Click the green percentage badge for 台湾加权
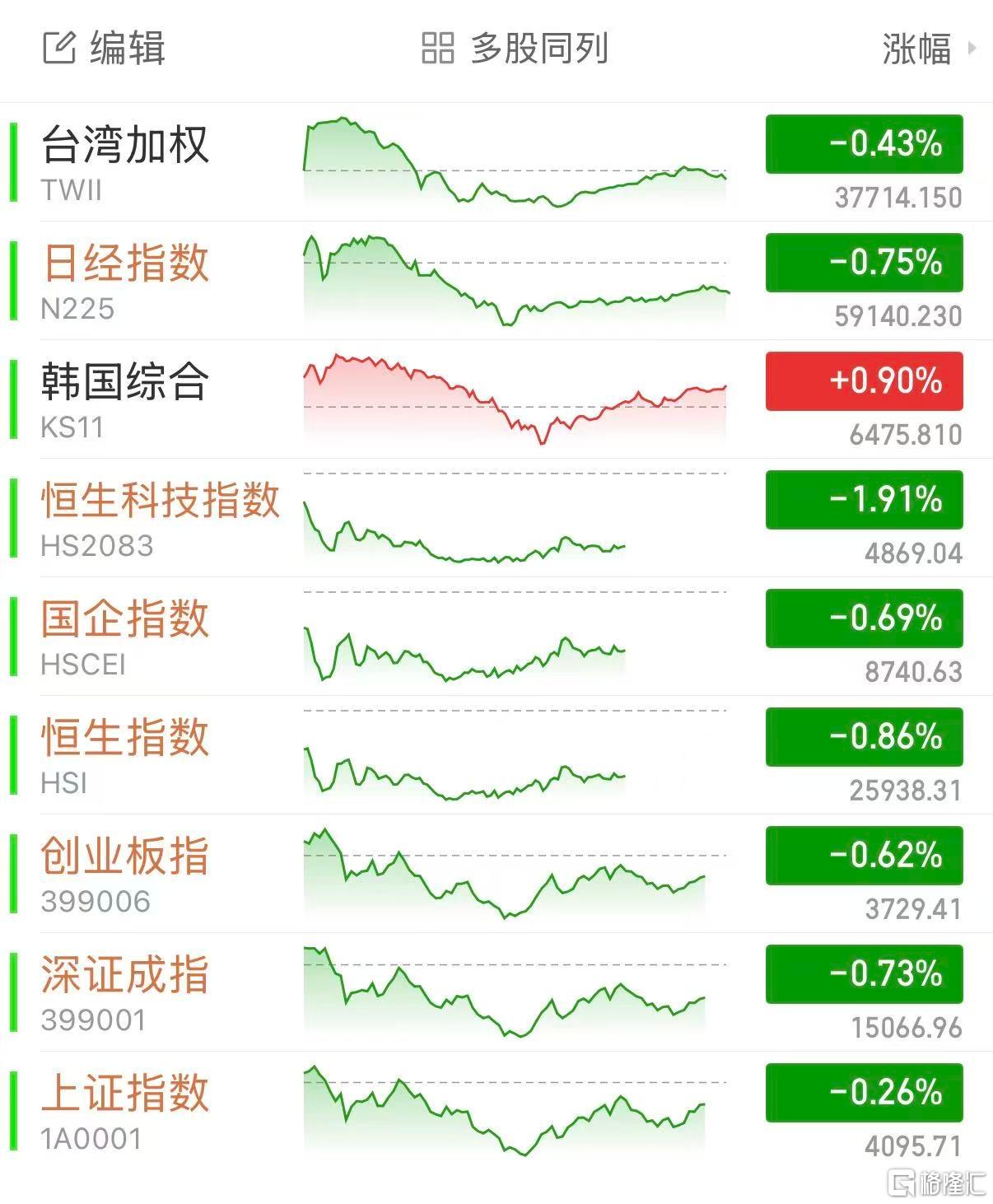993x1204 pixels. [x=861, y=145]
